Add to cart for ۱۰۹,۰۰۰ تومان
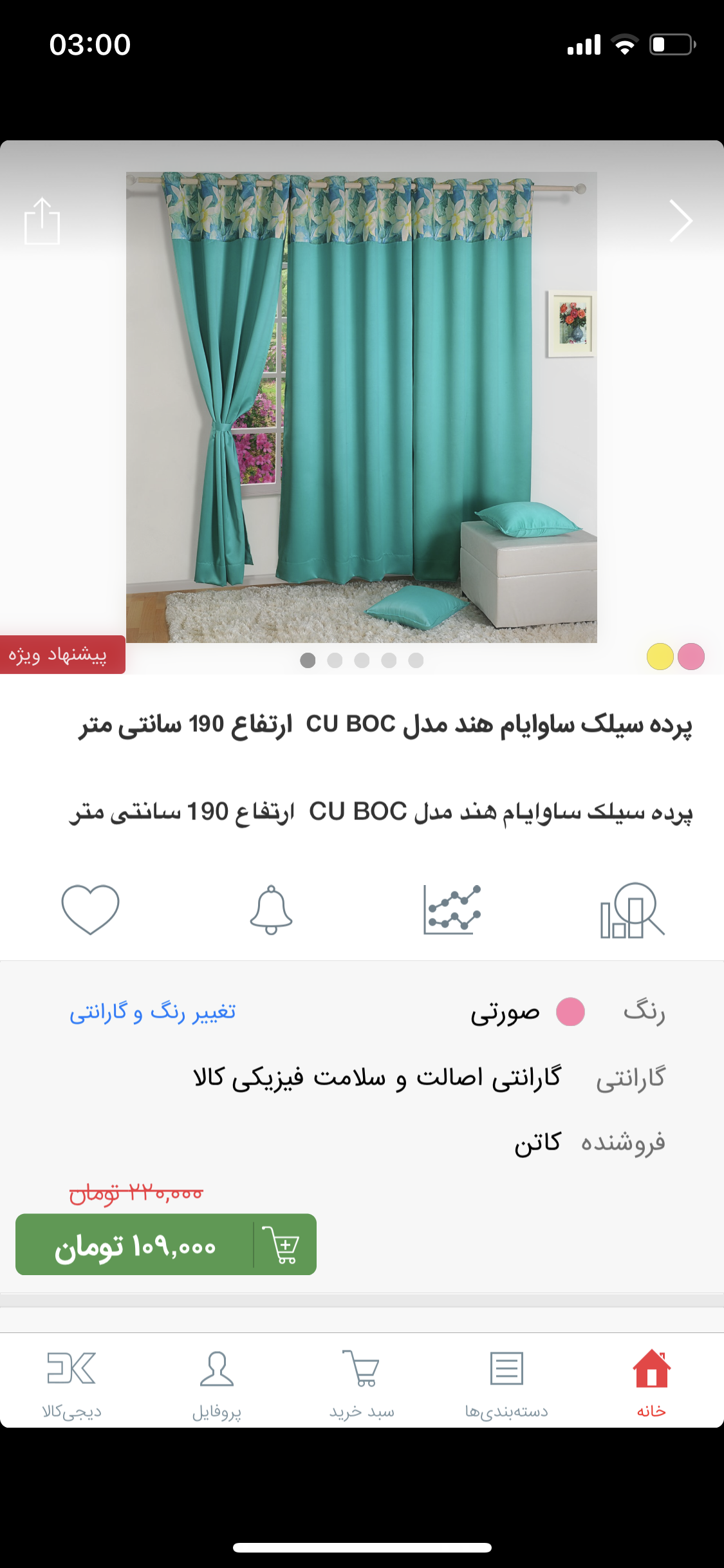The width and height of the screenshot is (724, 1568). (x=166, y=1244)
